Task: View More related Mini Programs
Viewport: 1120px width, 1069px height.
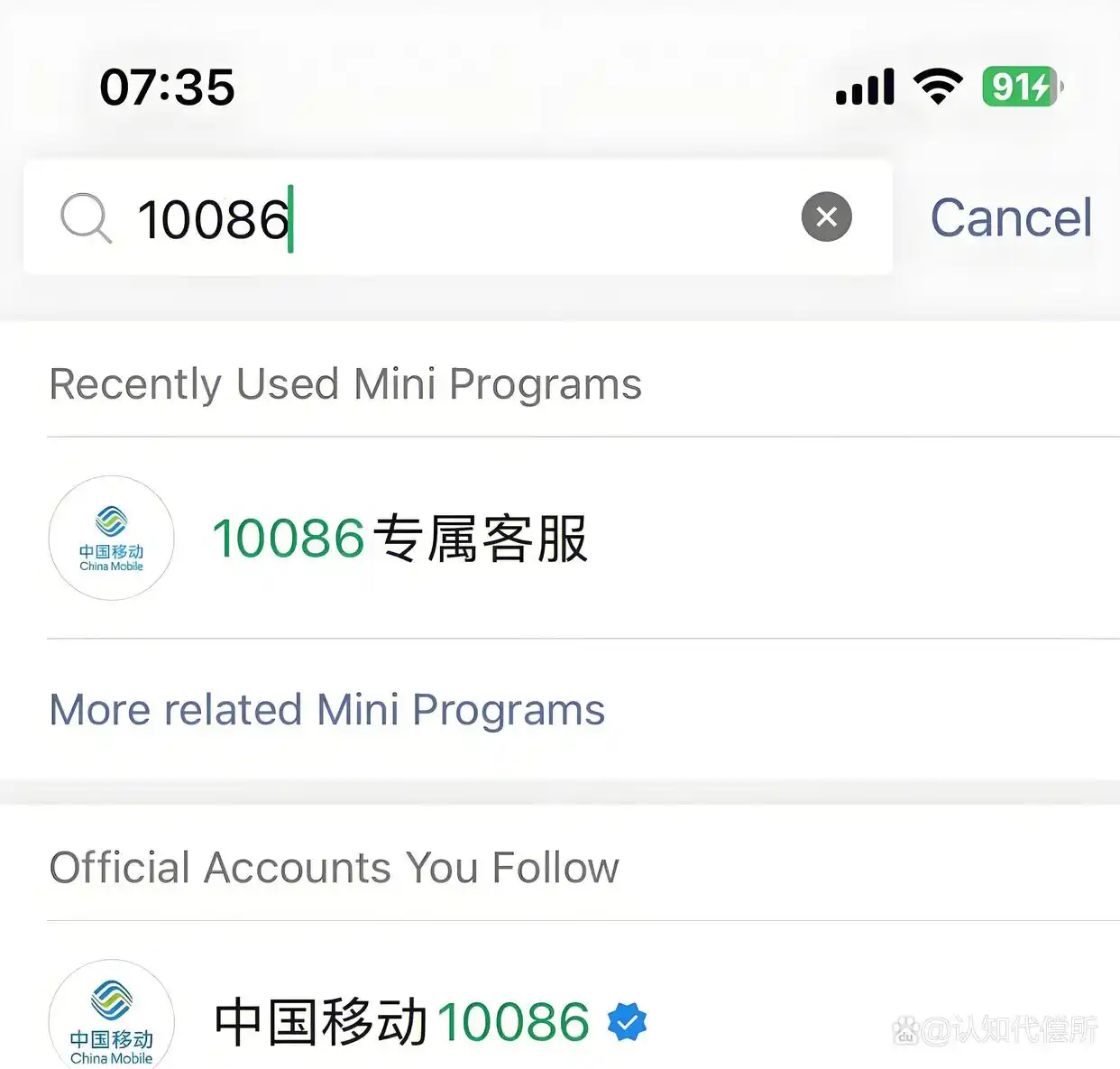Action: tap(326, 710)
